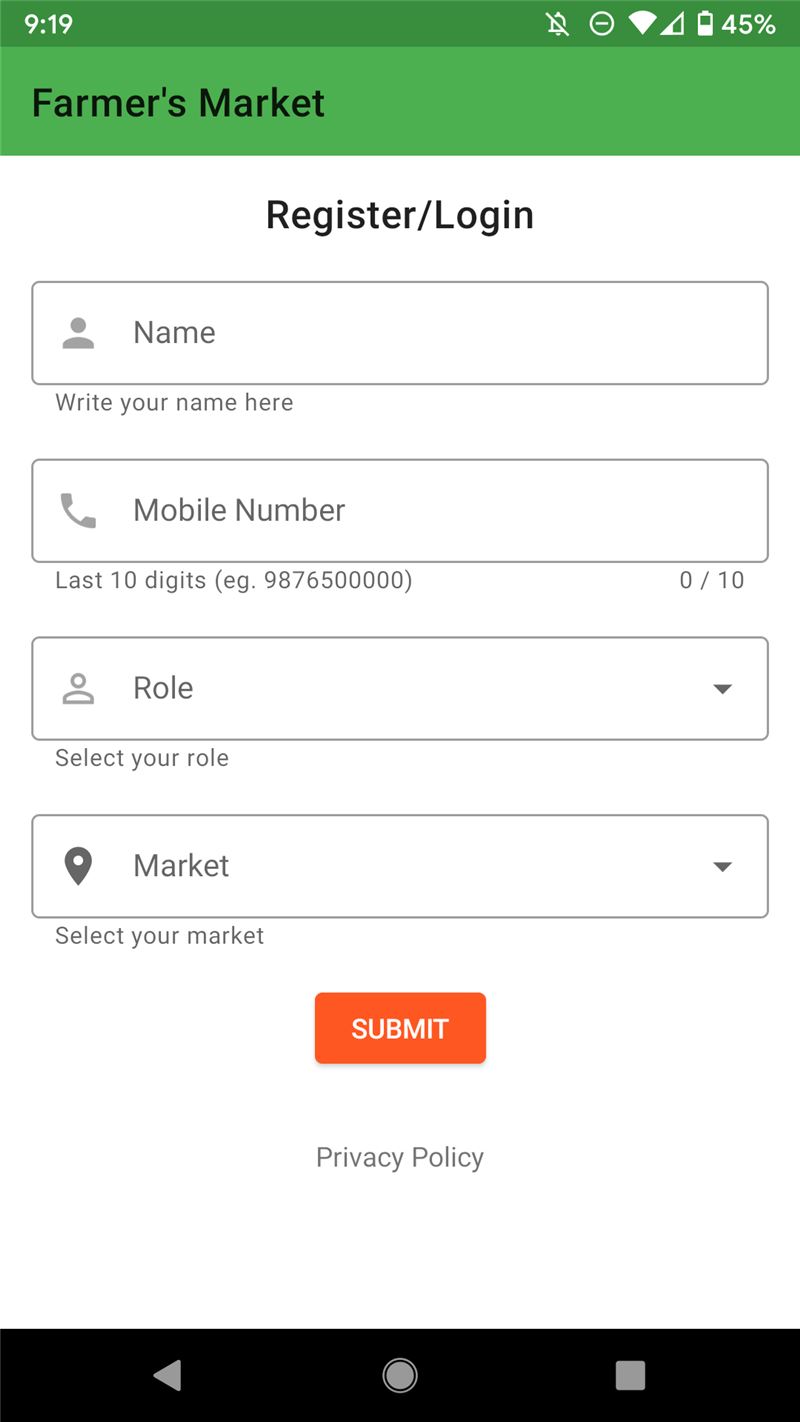
Task: Submit the registration form
Action: (x=400, y=1028)
